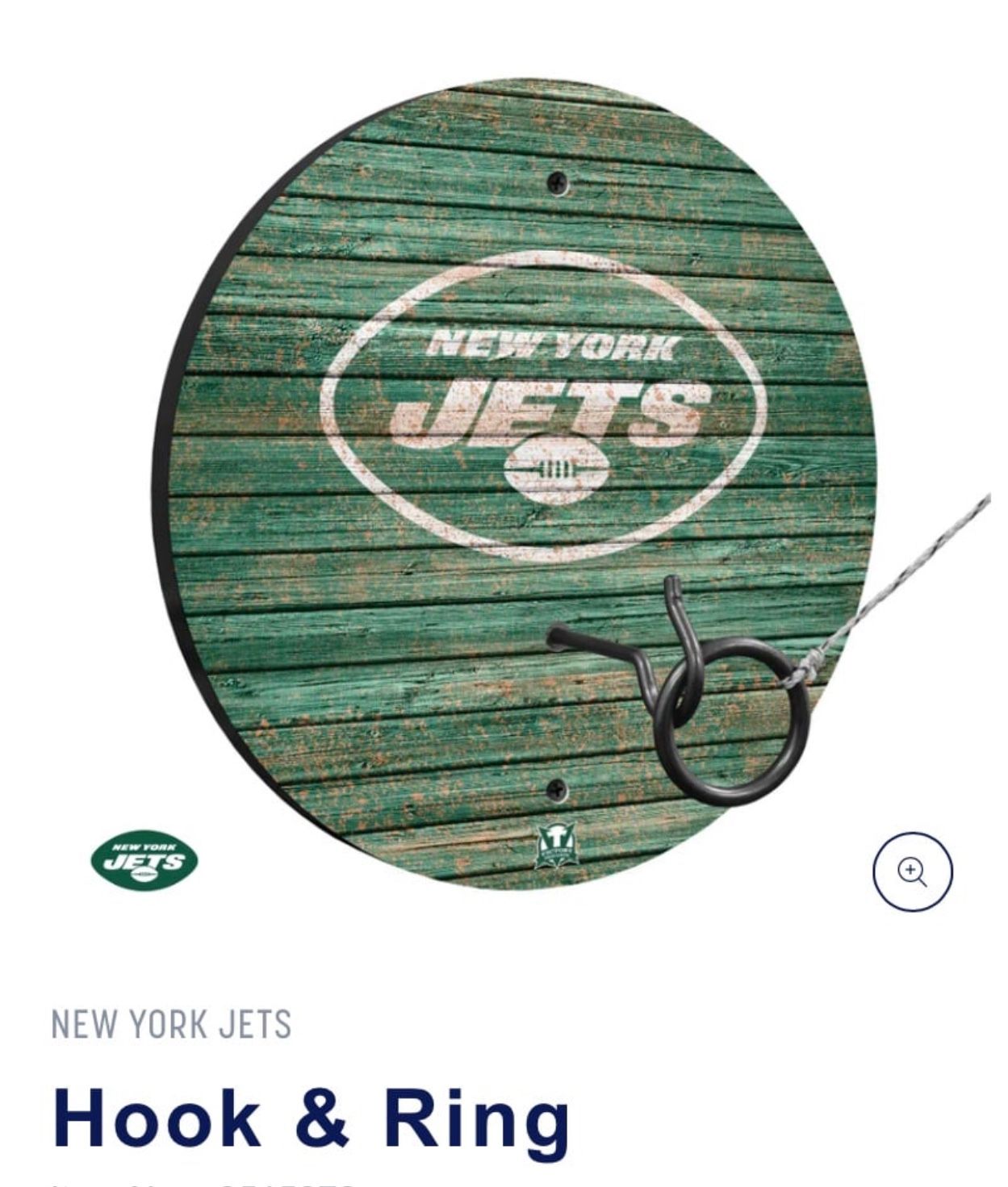
Task: Click the magnifying glass with plus symbol
Action: (x=914, y=872)
